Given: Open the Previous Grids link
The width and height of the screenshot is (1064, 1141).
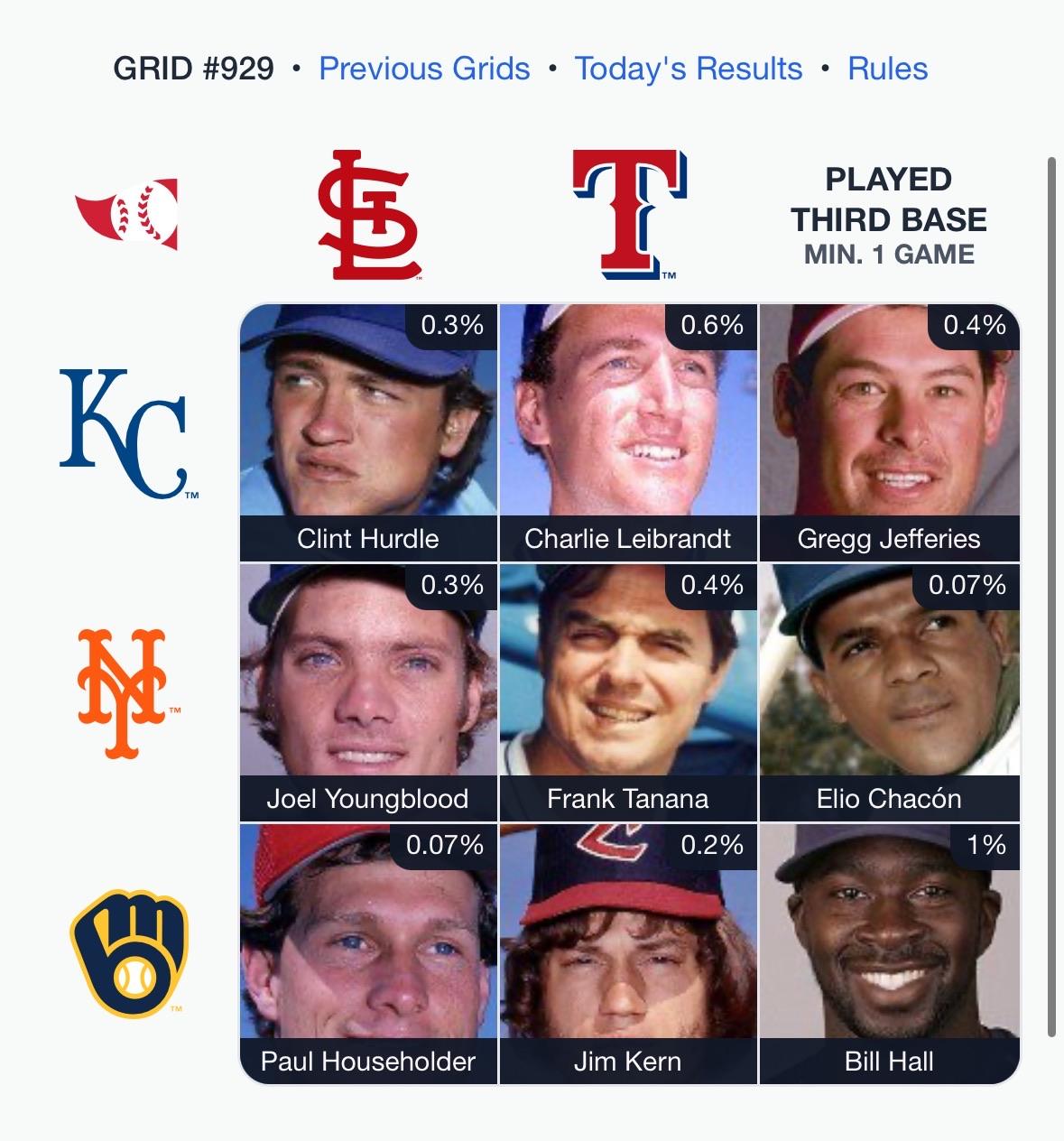Looking at the screenshot, I should click(x=424, y=69).
